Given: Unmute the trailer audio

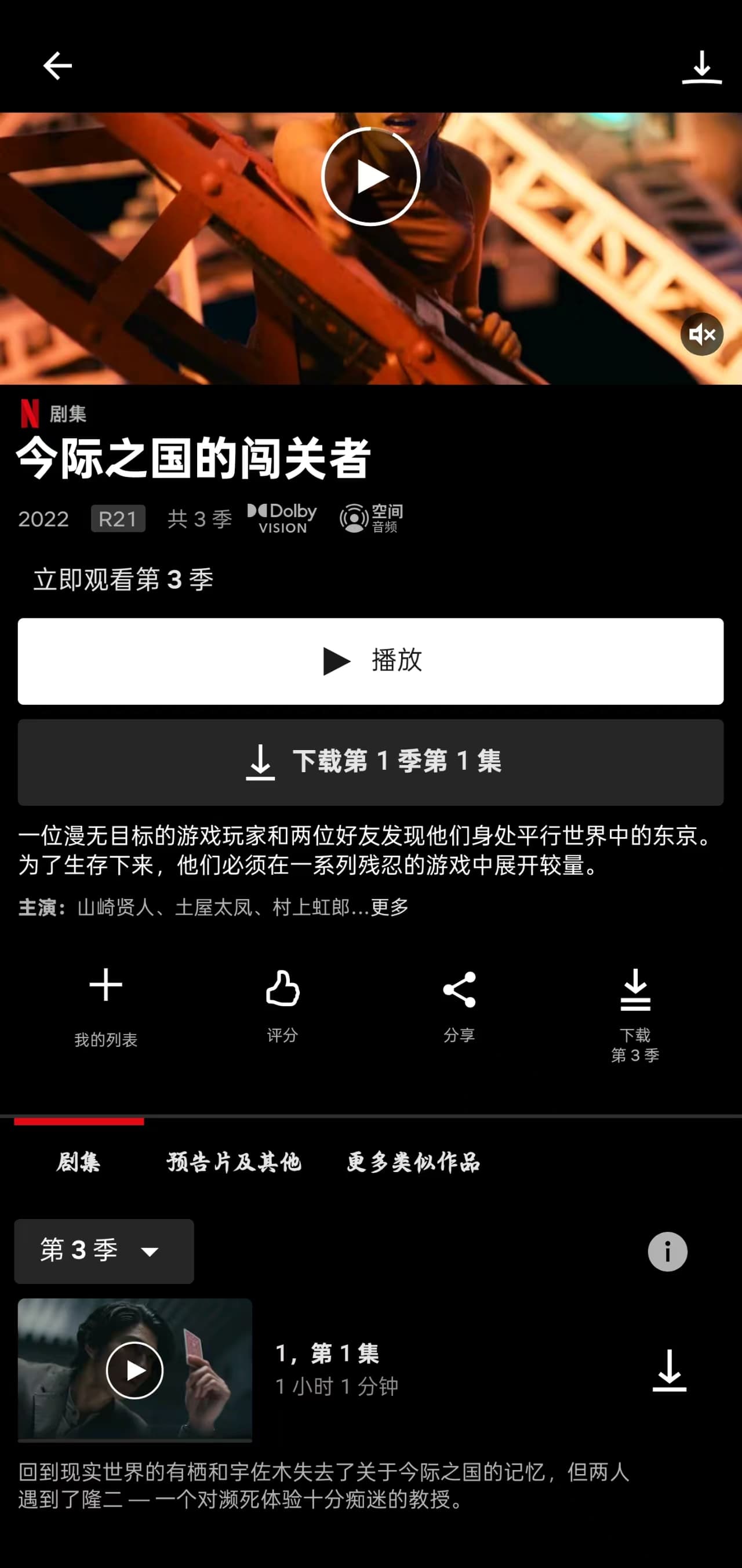Looking at the screenshot, I should click(x=701, y=334).
